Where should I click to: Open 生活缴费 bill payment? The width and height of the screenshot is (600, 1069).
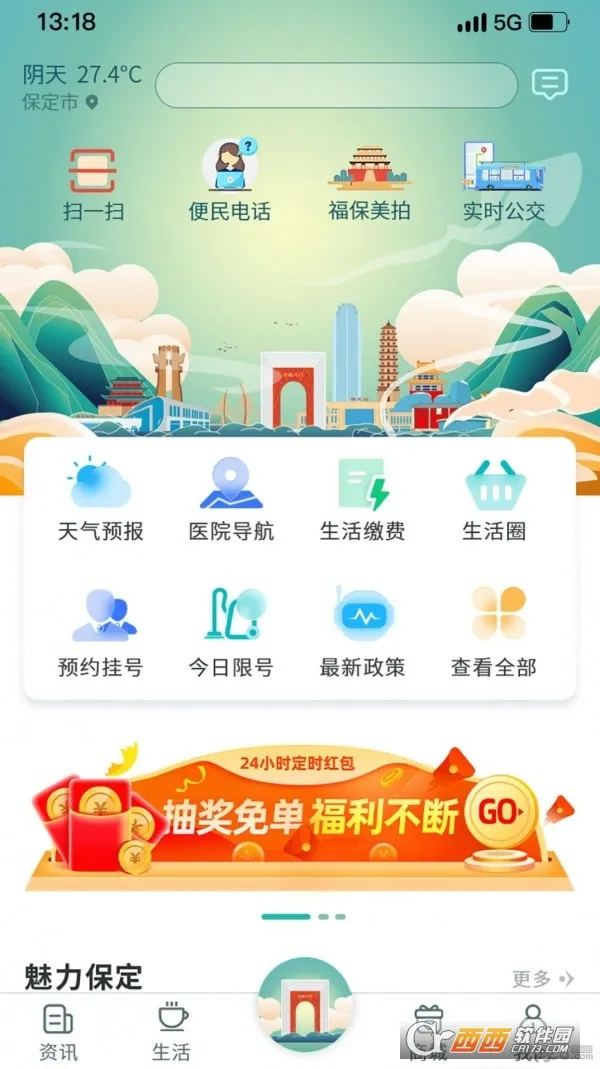coord(363,500)
